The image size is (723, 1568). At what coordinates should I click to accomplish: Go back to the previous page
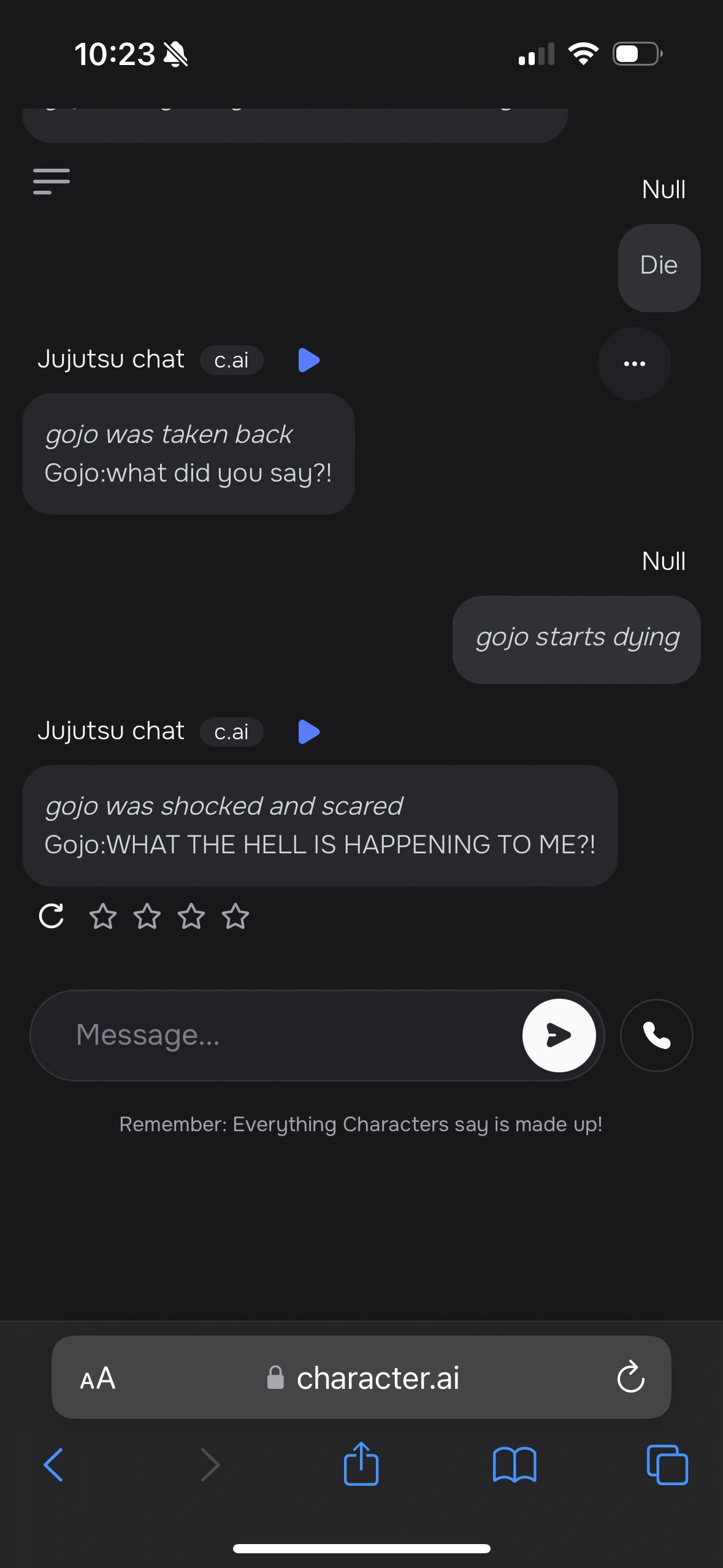53,1465
